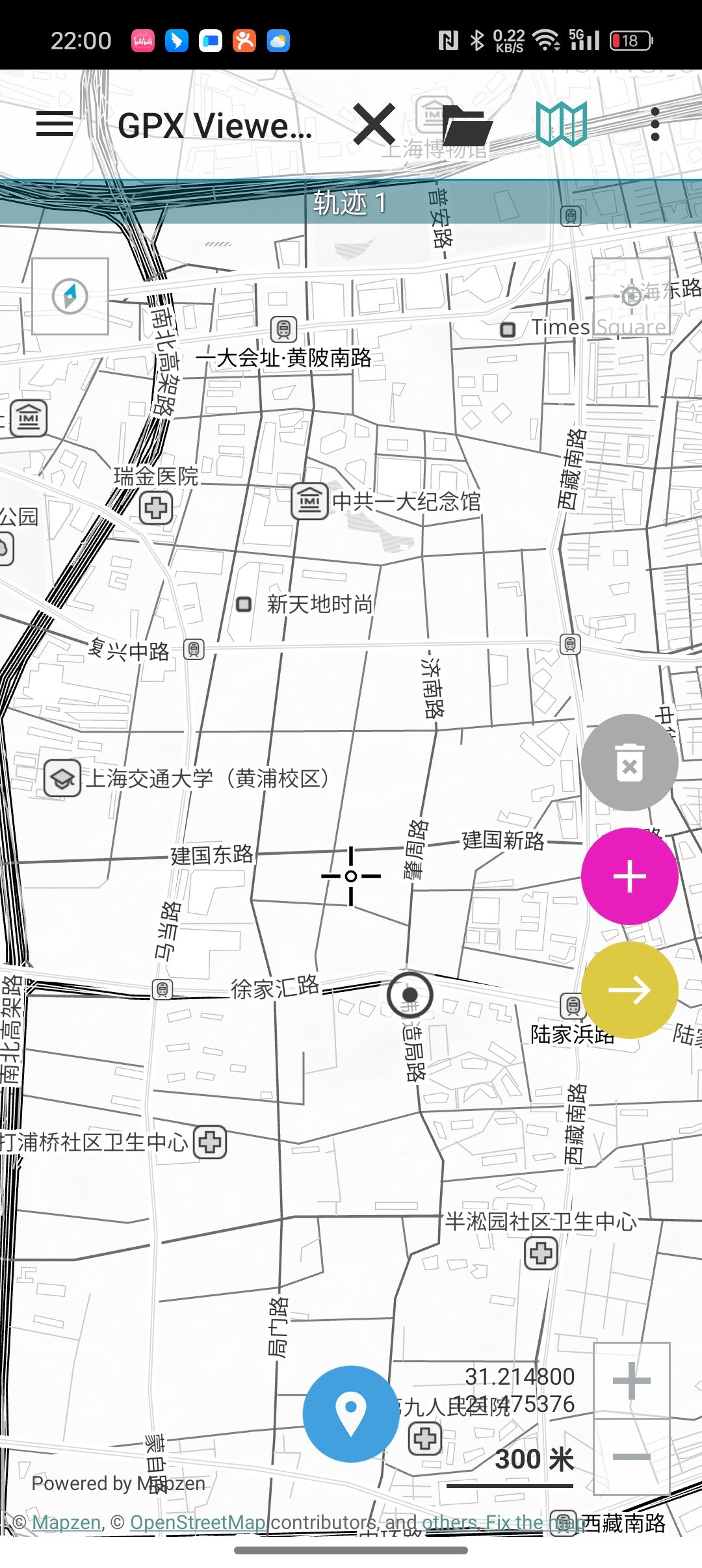702x1568 pixels.
Task: Close the track with the X icon
Action: tap(374, 124)
